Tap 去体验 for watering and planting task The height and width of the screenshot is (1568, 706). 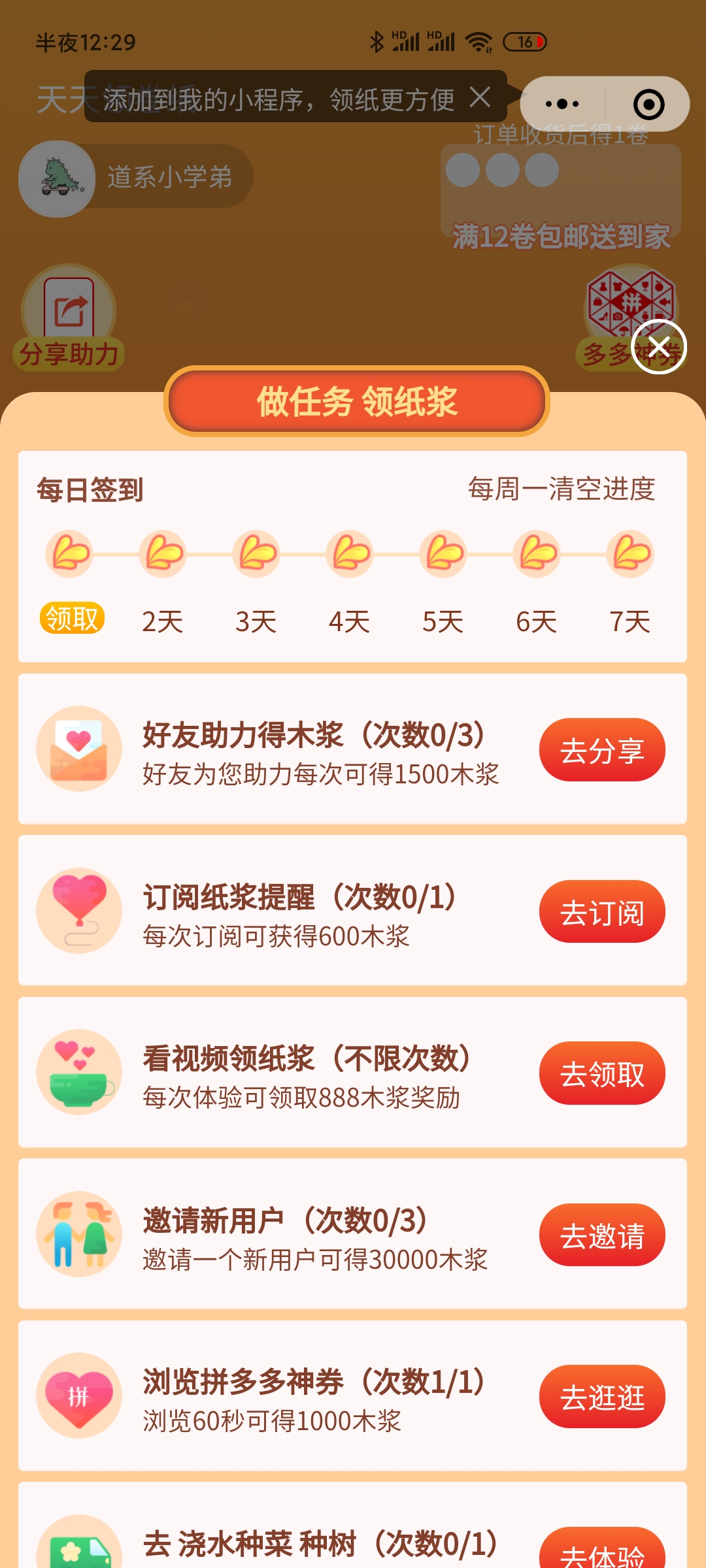601,1552
